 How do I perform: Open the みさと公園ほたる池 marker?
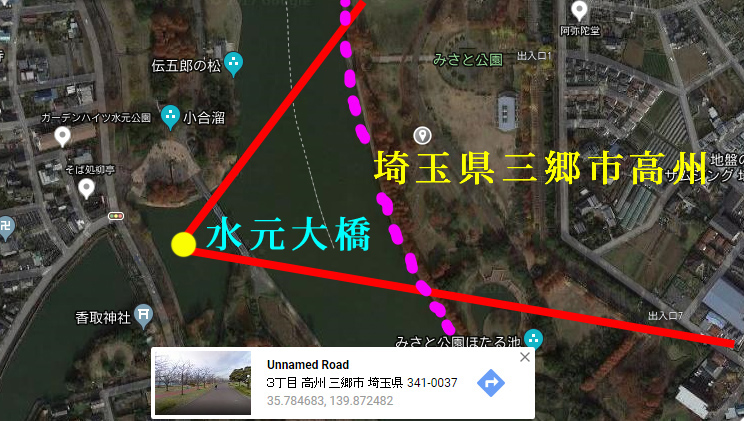click(534, 339)
